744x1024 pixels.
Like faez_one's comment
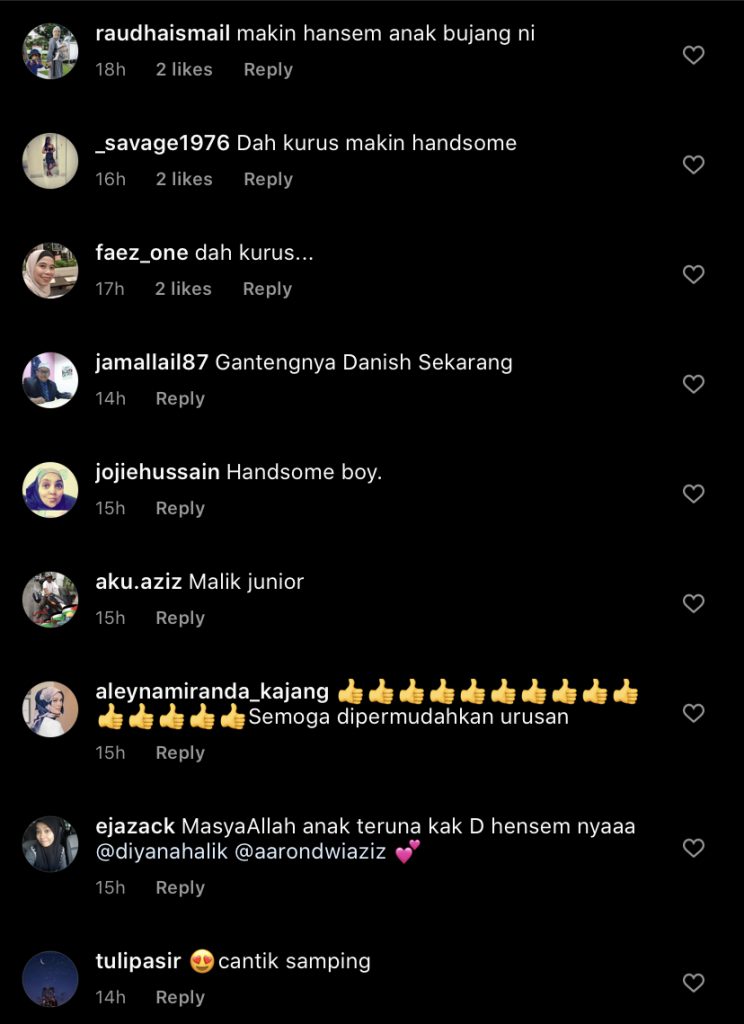(x=693, y=274)
